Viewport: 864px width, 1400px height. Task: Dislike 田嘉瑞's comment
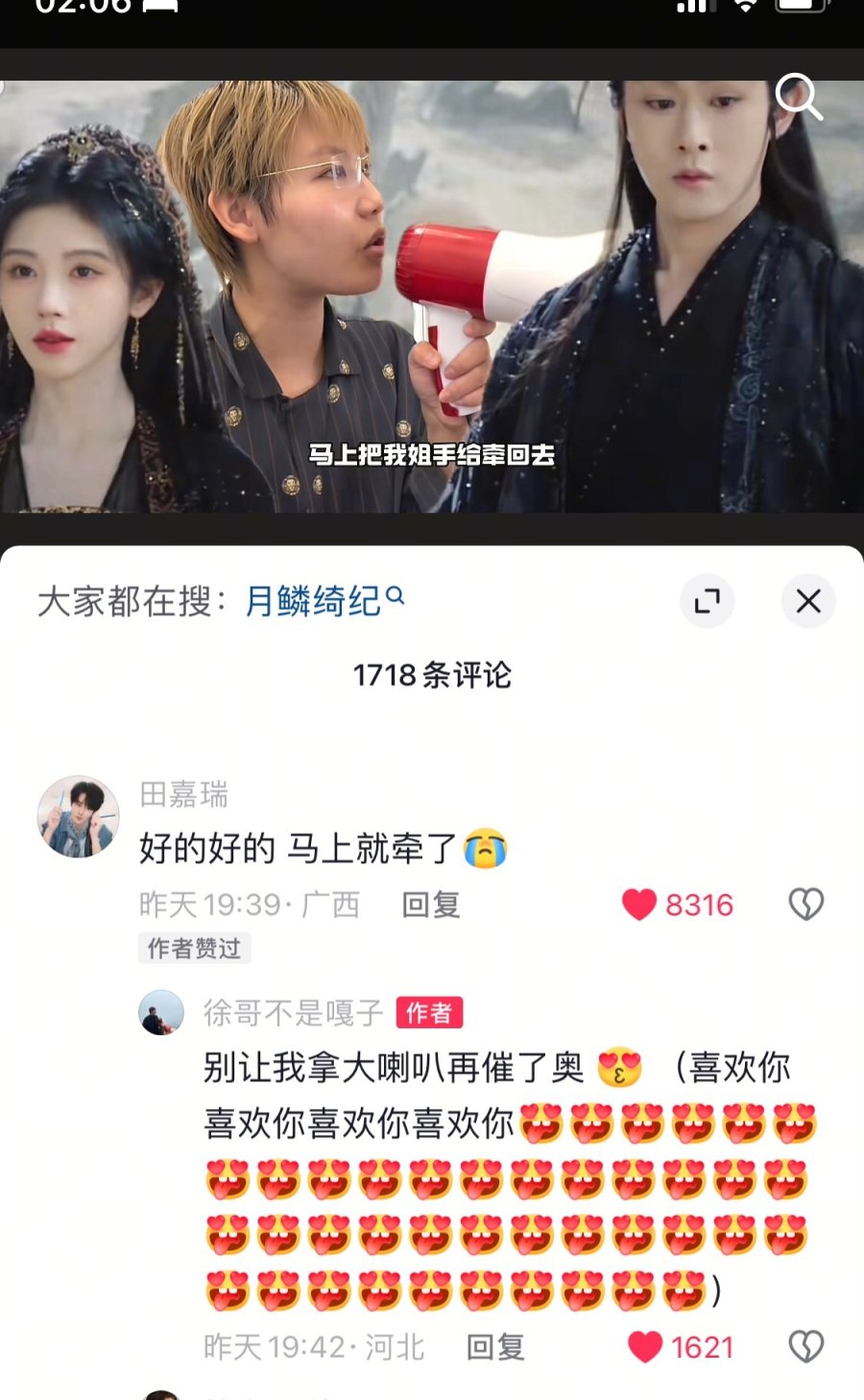click(x=805, y=905)
